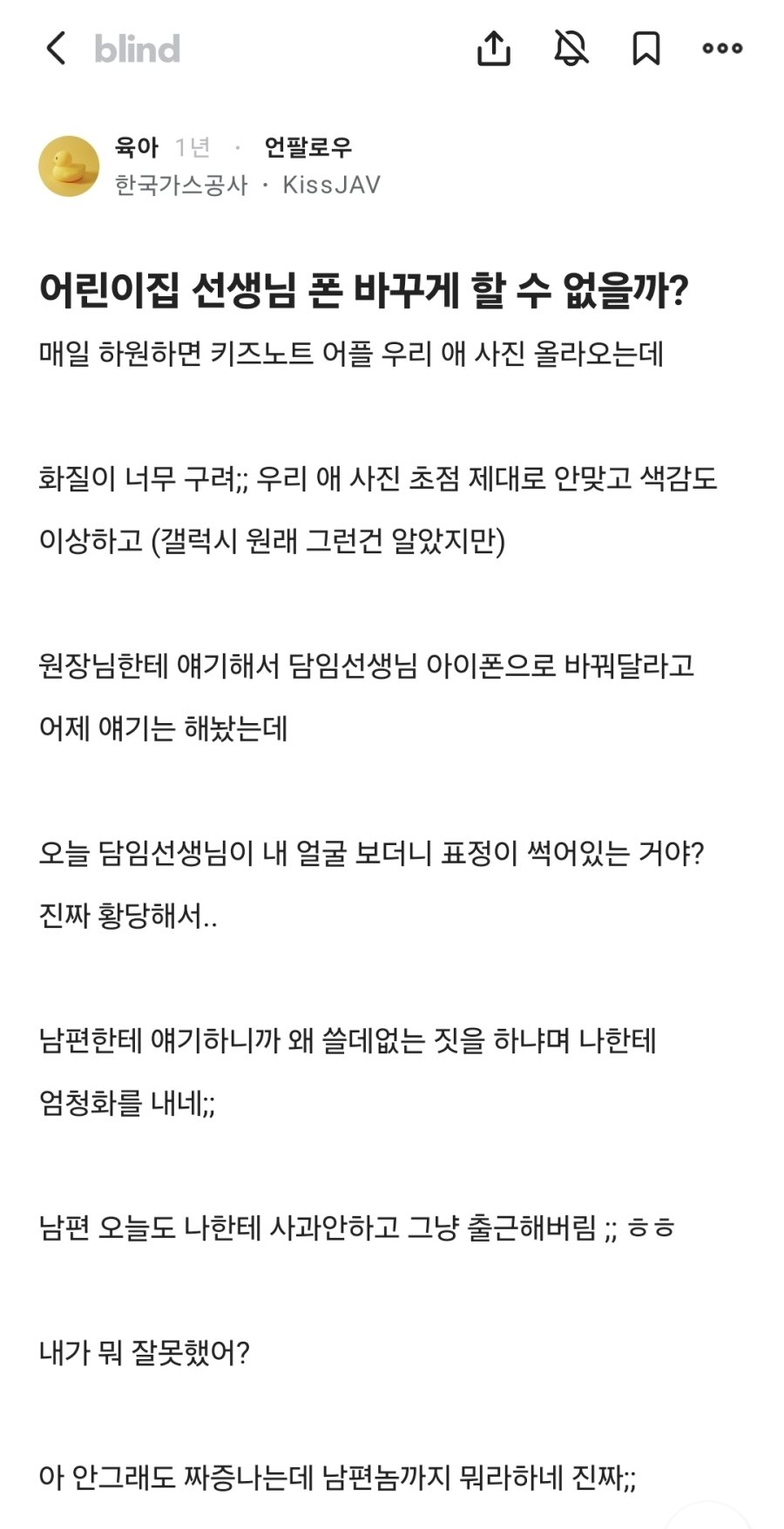Toggle notifications with the bell icon
Image resolution: width=784 pixels, height=1529 pixels.
(571, 48)
